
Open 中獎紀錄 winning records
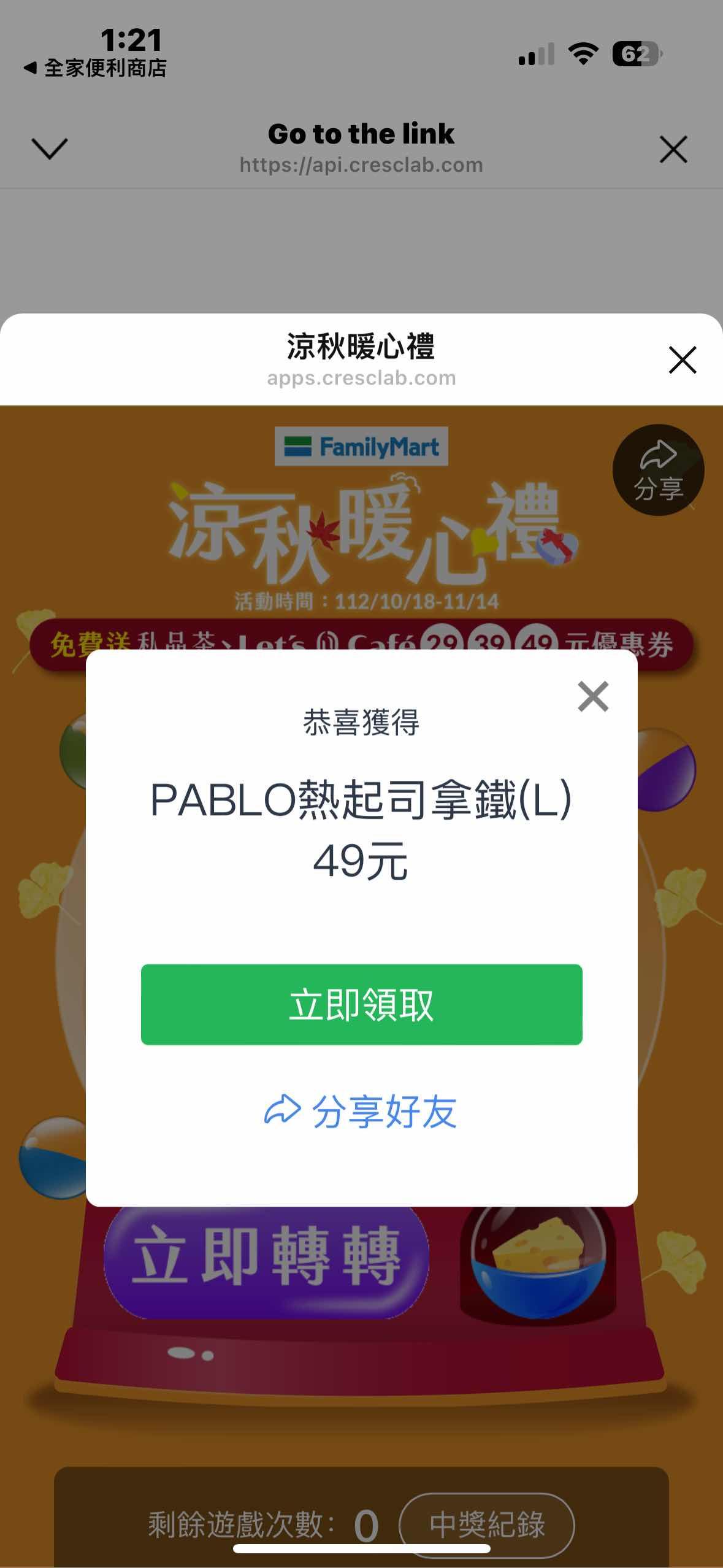click(486, 1525)
